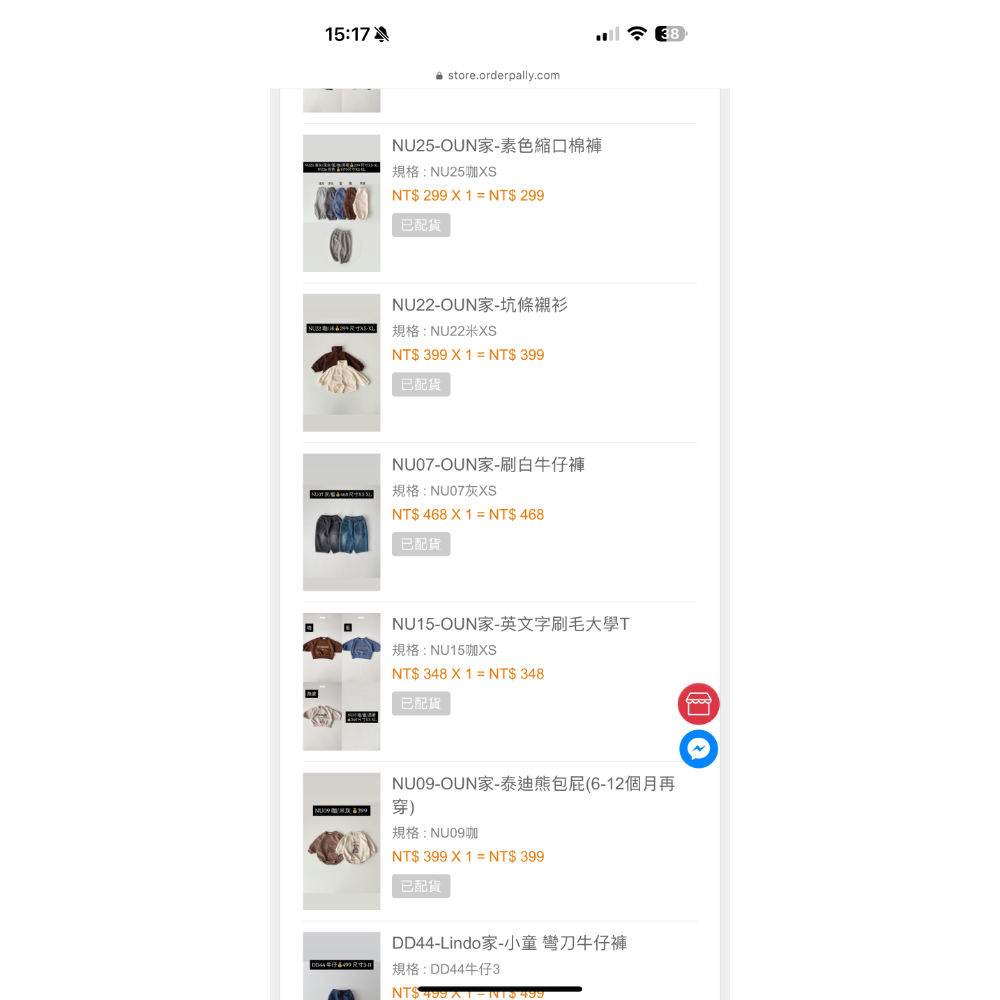This screenshot has height=1000, width=1000.
Task: Open NU07-OUN家-刷白牛仔褲 item
Action: pyautogui.click(x=488, y=465)
